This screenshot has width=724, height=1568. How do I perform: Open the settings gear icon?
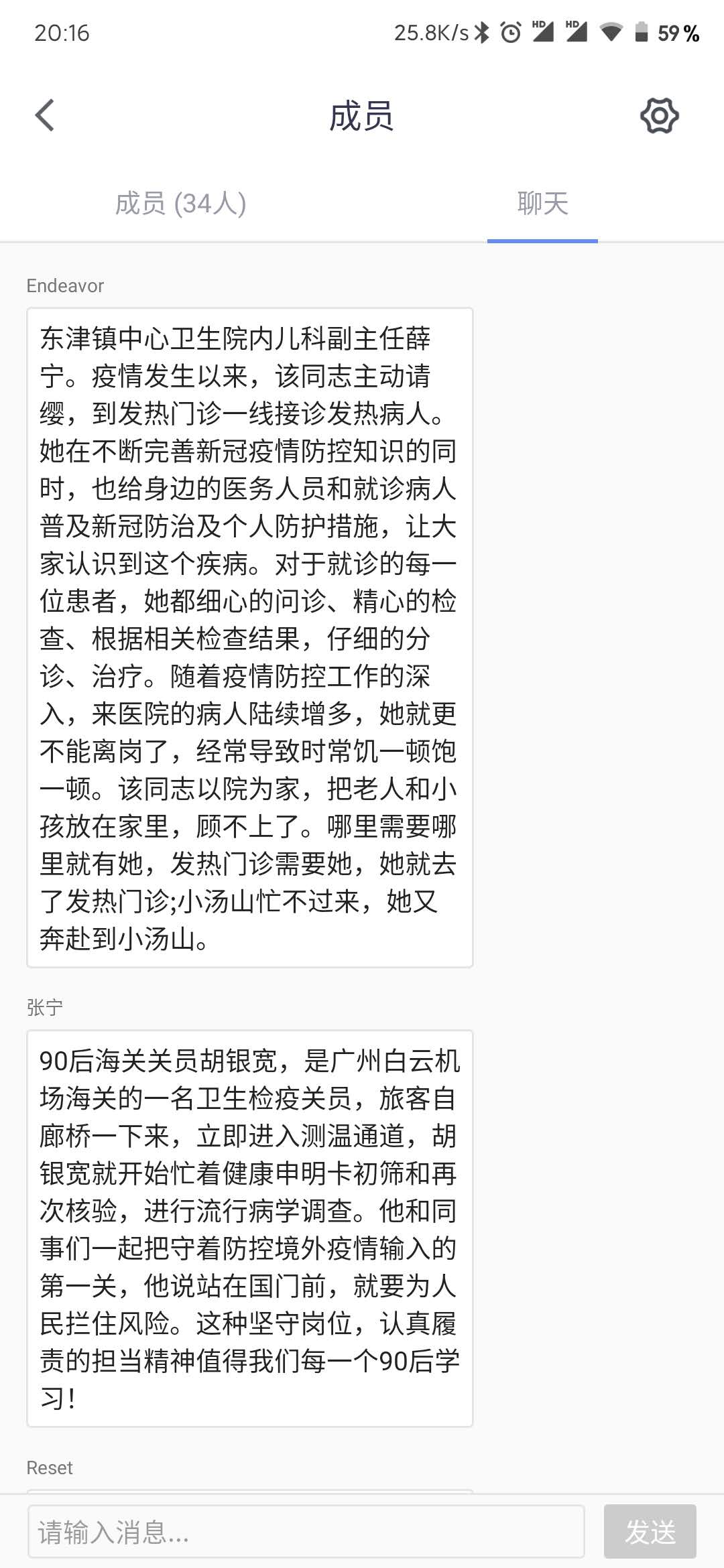tap(660, 115)
